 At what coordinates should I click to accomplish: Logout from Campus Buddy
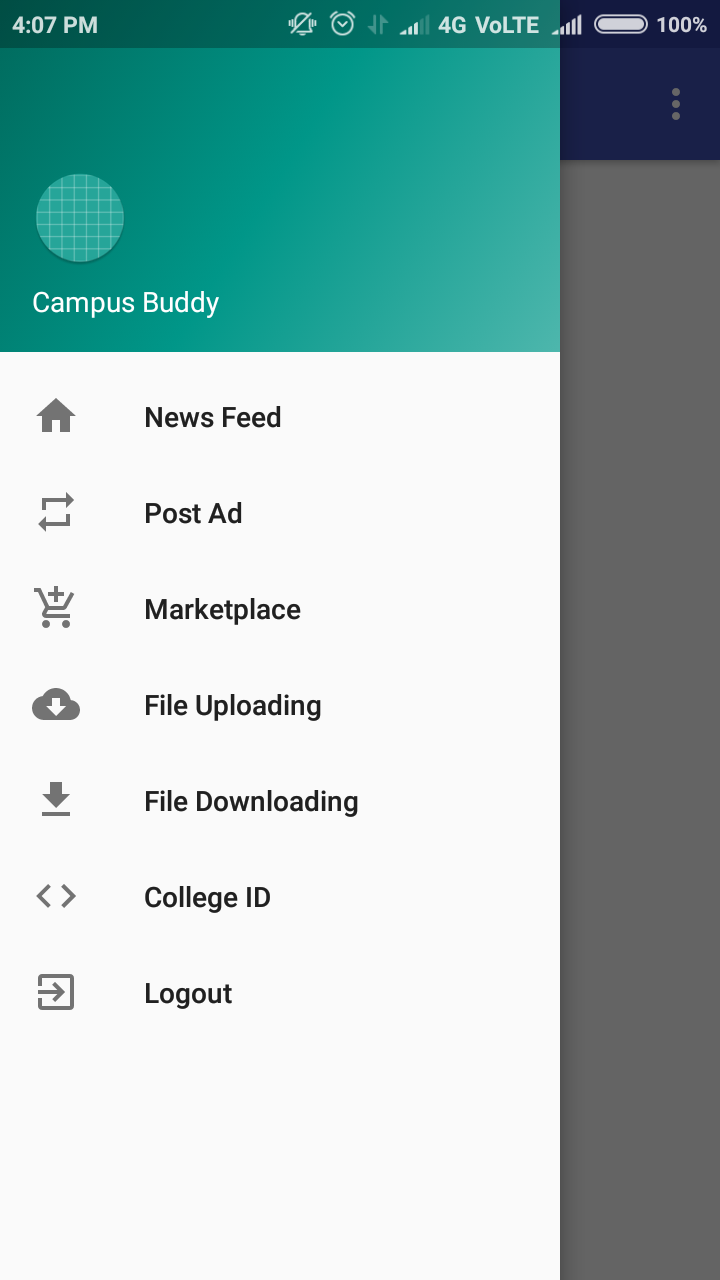188,993
